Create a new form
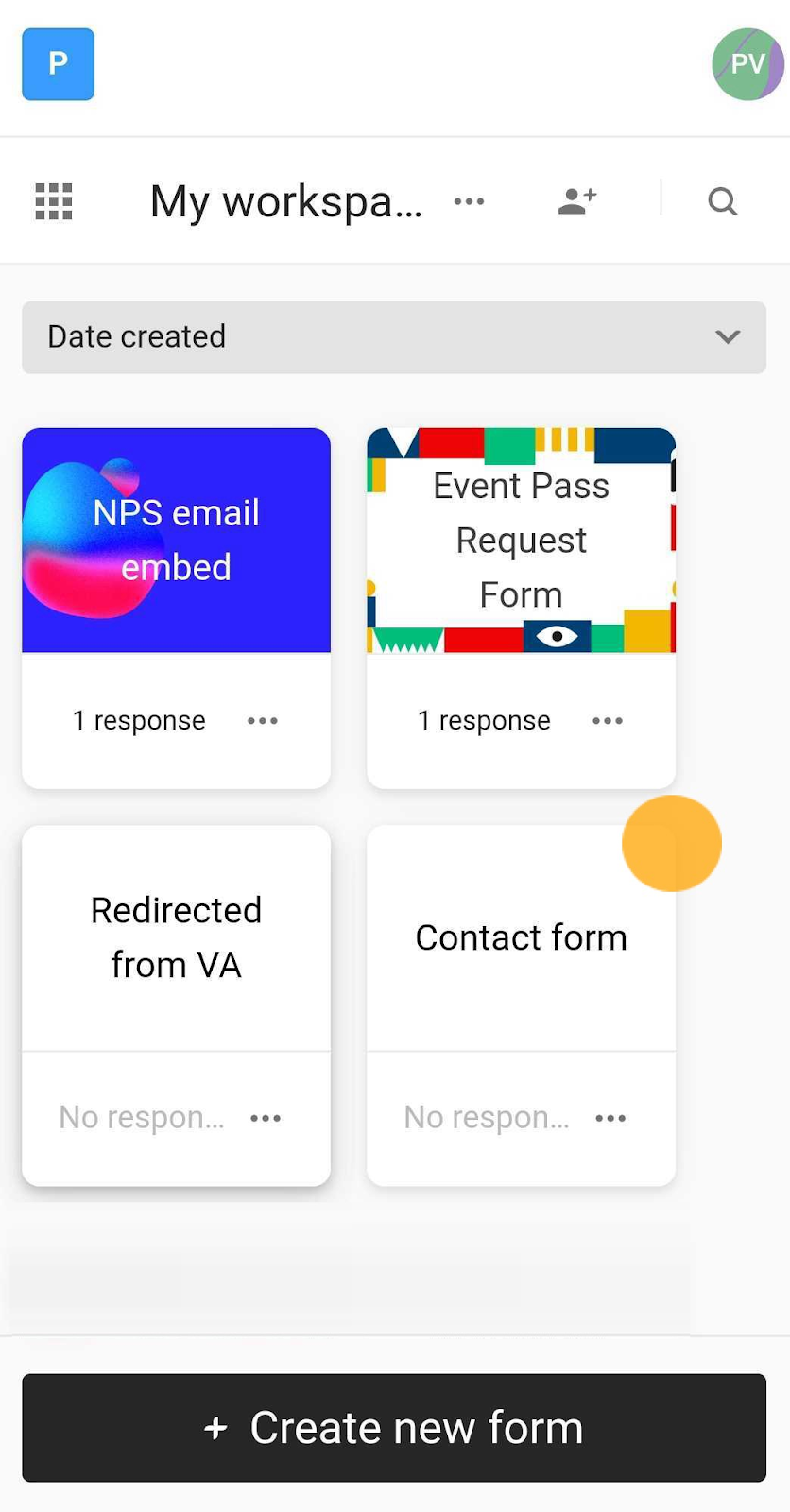This screenshot has height=1512, width=790. click(x=393, y=1427)
